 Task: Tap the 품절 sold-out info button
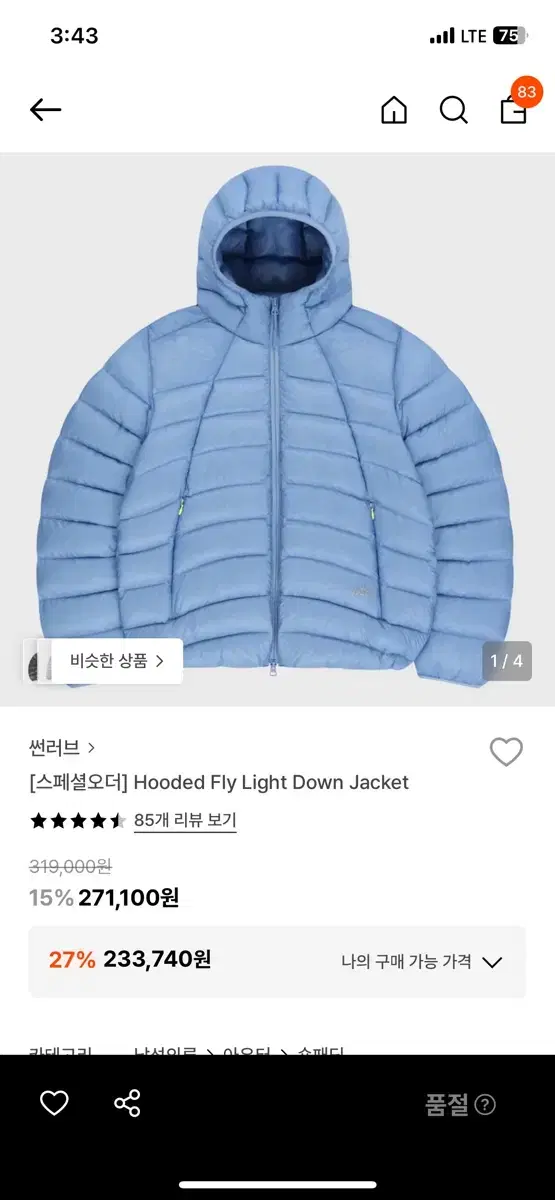pos(460,1105)
